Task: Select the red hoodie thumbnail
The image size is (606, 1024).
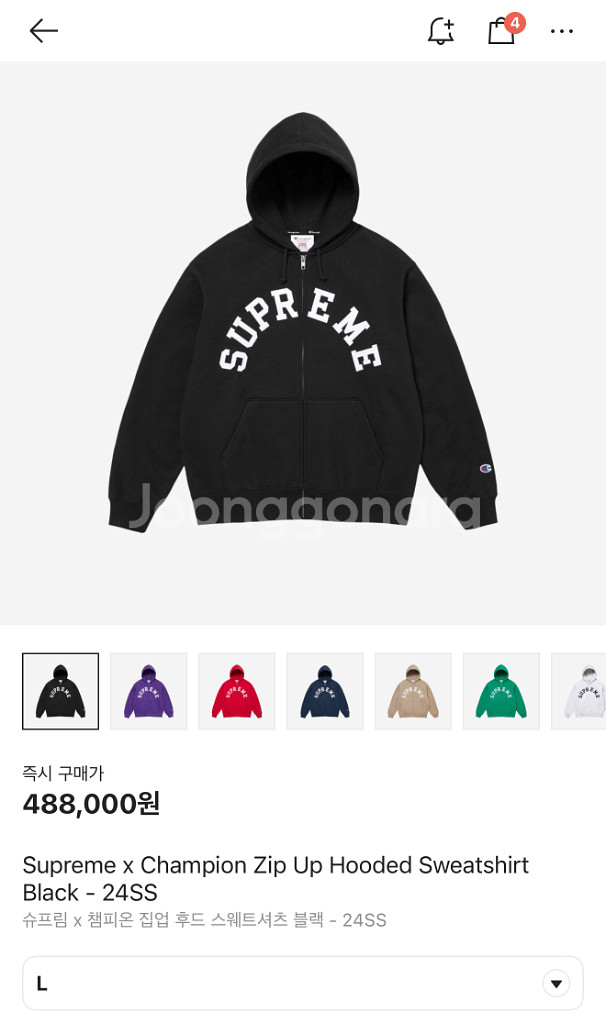Action: [237, 691]
